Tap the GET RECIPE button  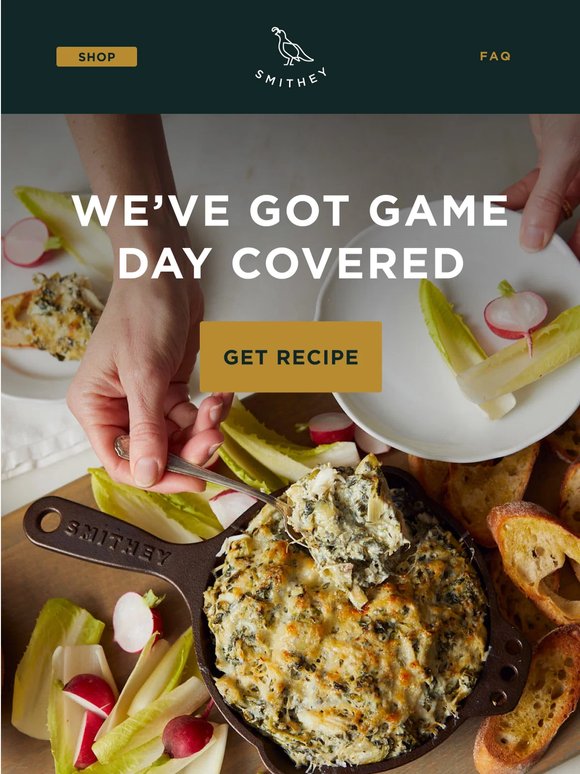click(291, 357)
